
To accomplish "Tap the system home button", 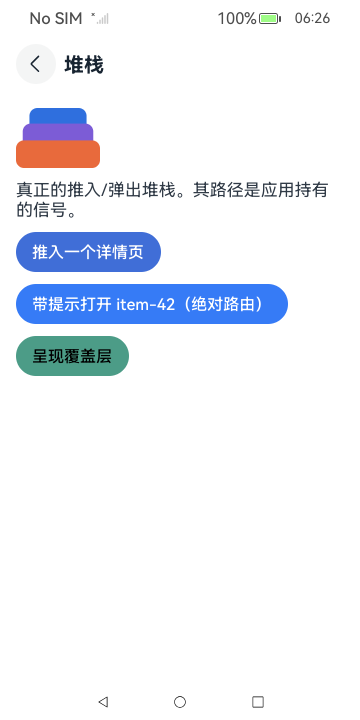I will (x=180, y=702).
